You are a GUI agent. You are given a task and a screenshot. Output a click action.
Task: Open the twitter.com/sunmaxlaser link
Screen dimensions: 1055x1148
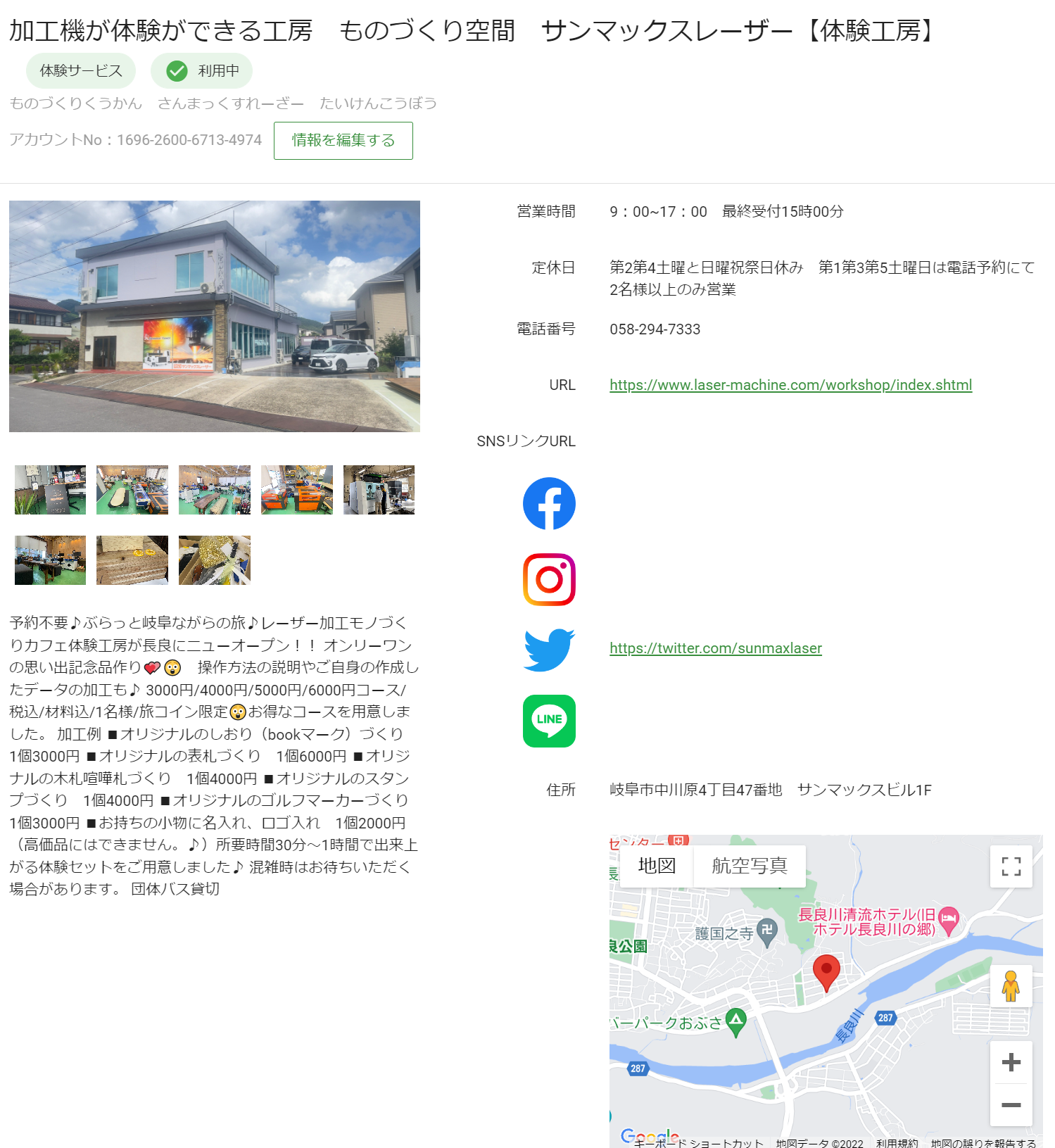[x=715, y=648]
